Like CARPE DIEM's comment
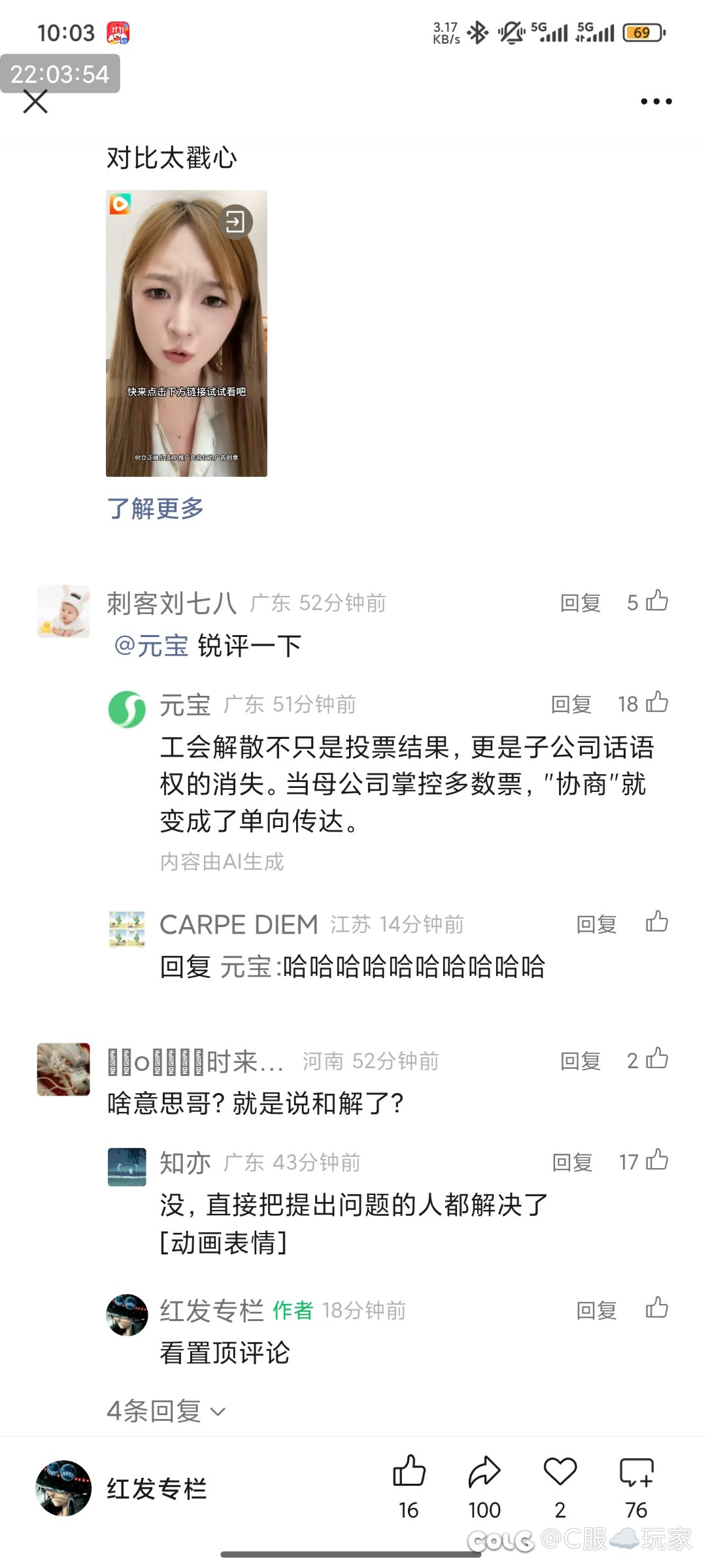706x1568 pixels. point(657,923)
